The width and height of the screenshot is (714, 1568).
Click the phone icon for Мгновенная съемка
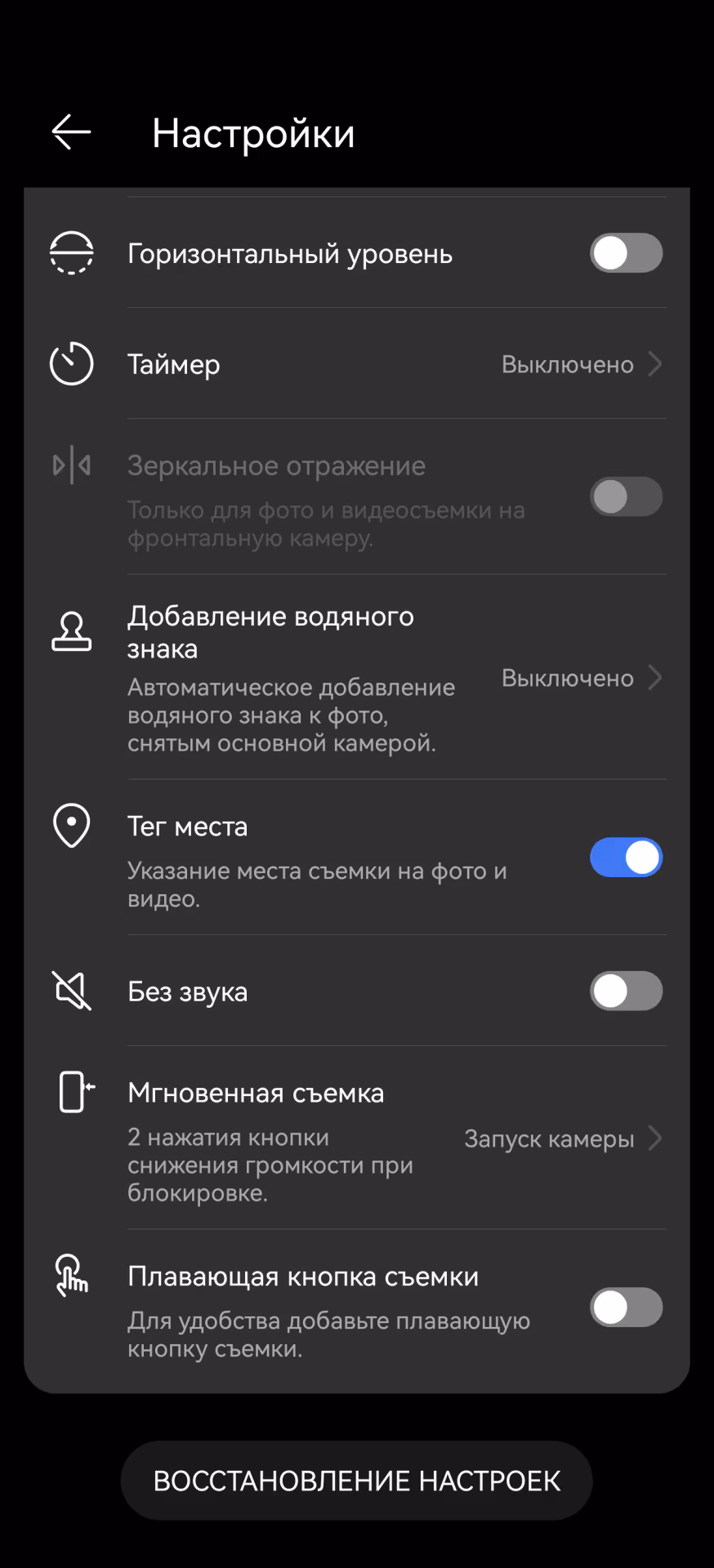[x=71, y=1092]
